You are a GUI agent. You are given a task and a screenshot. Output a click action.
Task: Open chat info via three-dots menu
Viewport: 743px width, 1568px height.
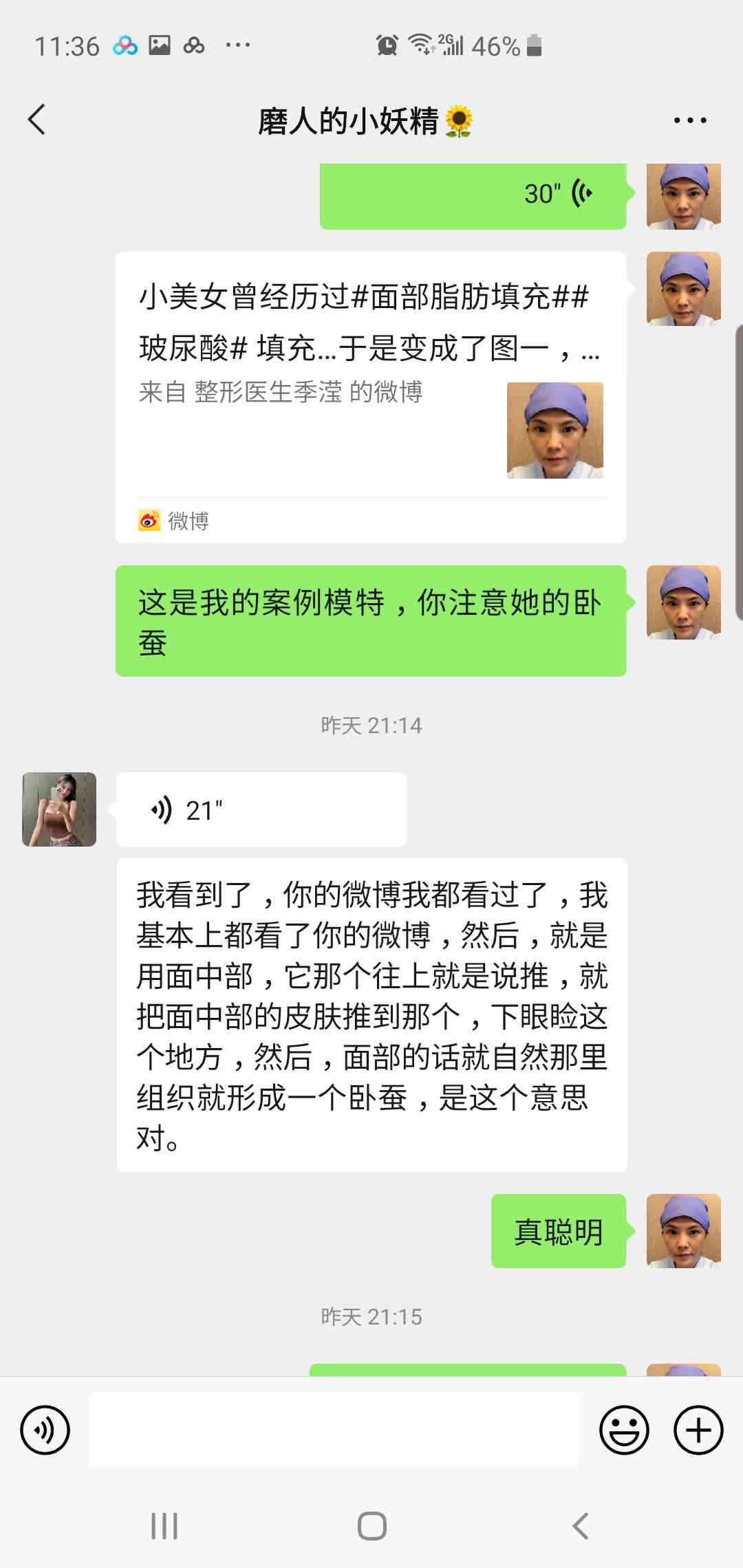click(x=689, y=120)
